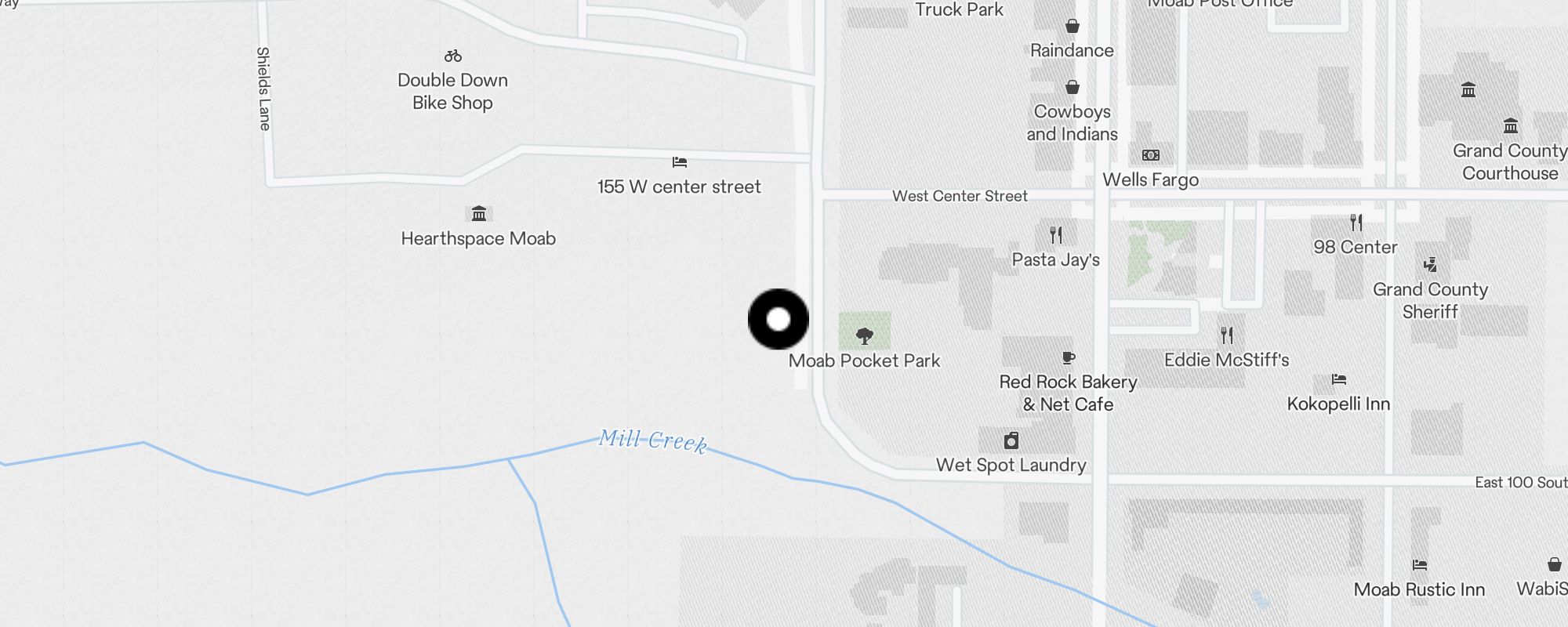1568x627 pixels.
Task: Open the Hearthspace Moab marker
Action: point(479,214)
